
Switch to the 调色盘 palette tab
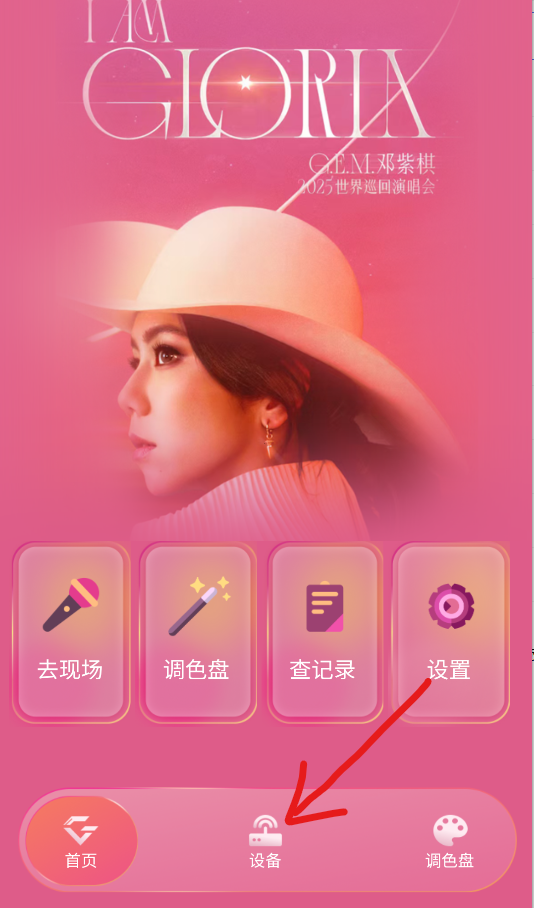(x=450, y=842)
